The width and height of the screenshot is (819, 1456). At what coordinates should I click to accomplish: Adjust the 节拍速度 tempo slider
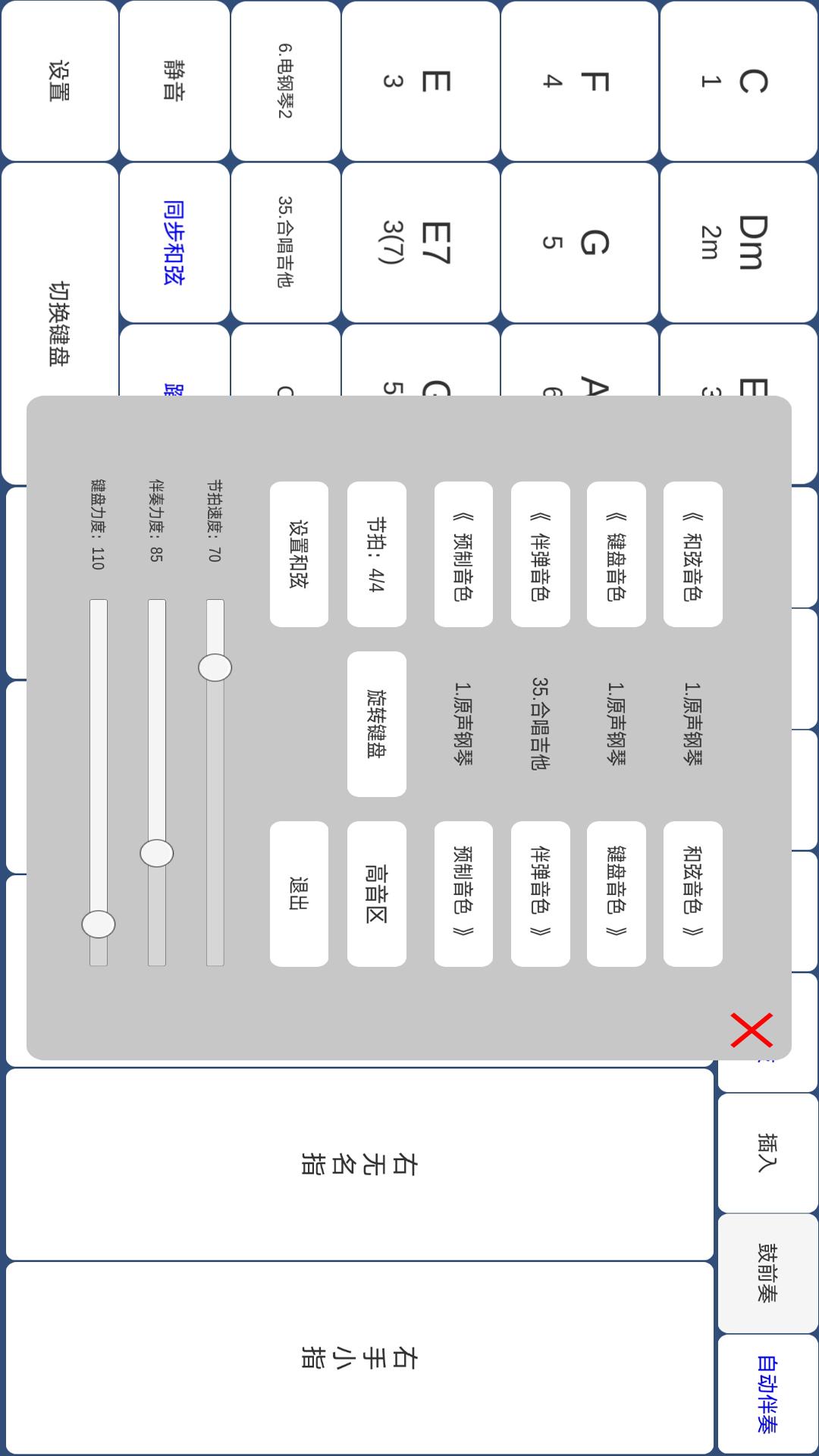(x=215, y=667)
